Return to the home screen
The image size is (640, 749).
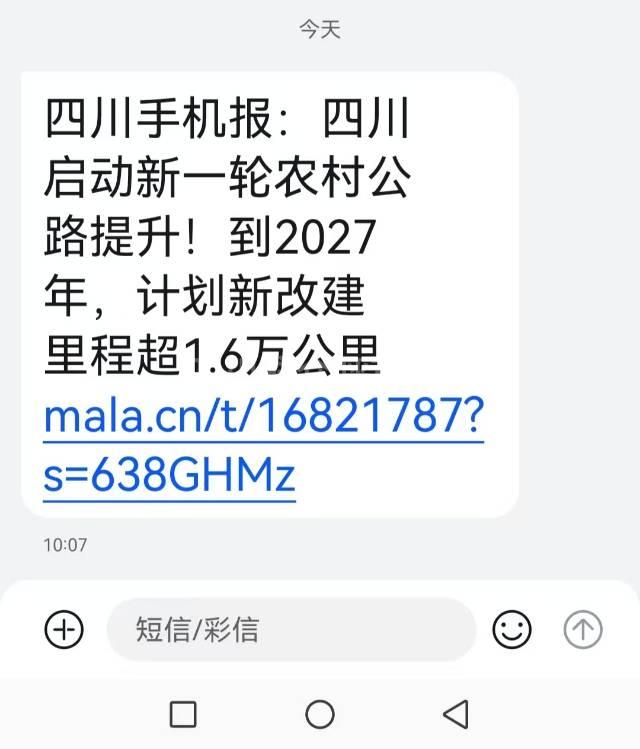coord(320,714)
